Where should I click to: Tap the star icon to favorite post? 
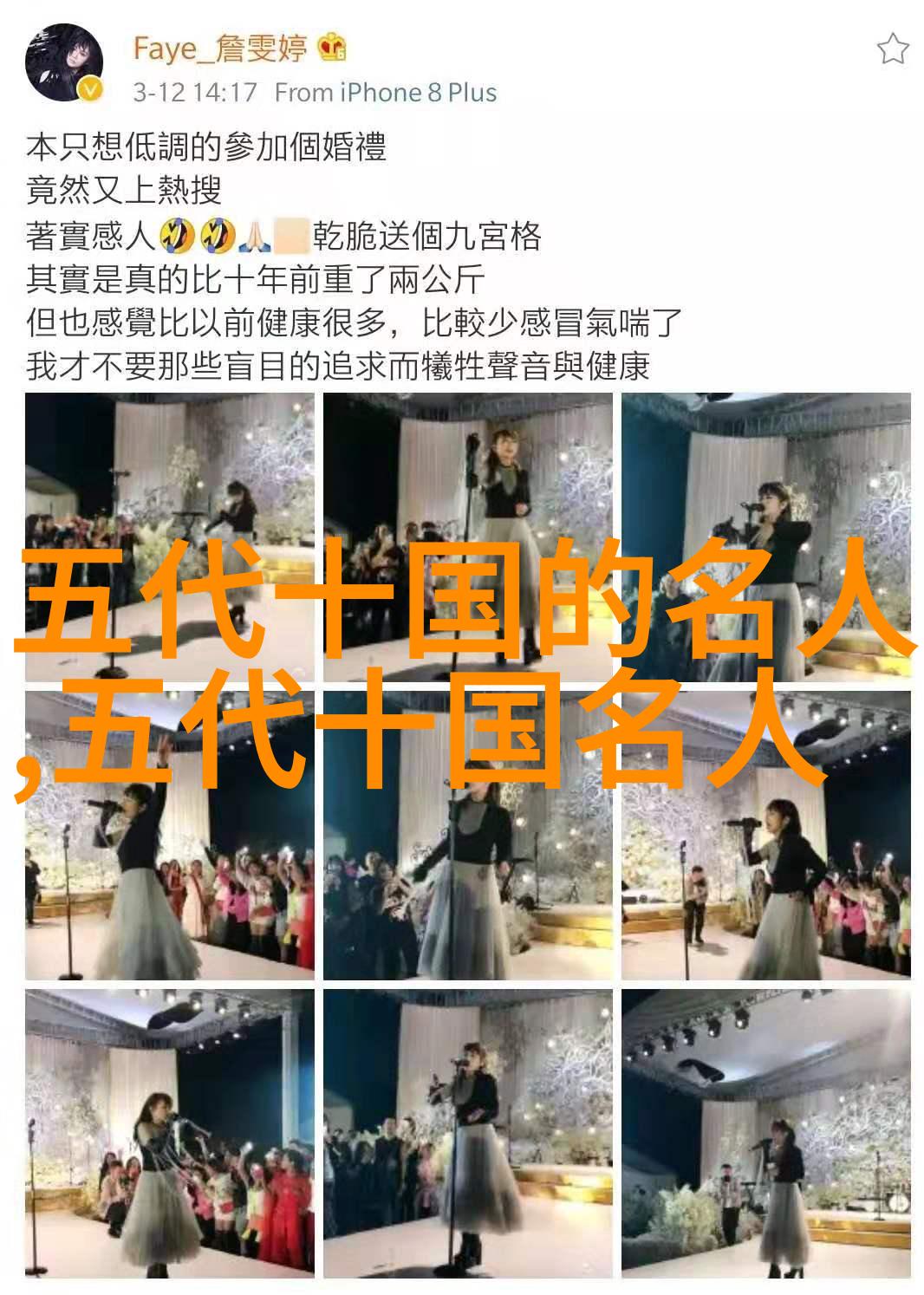point(892,49)
